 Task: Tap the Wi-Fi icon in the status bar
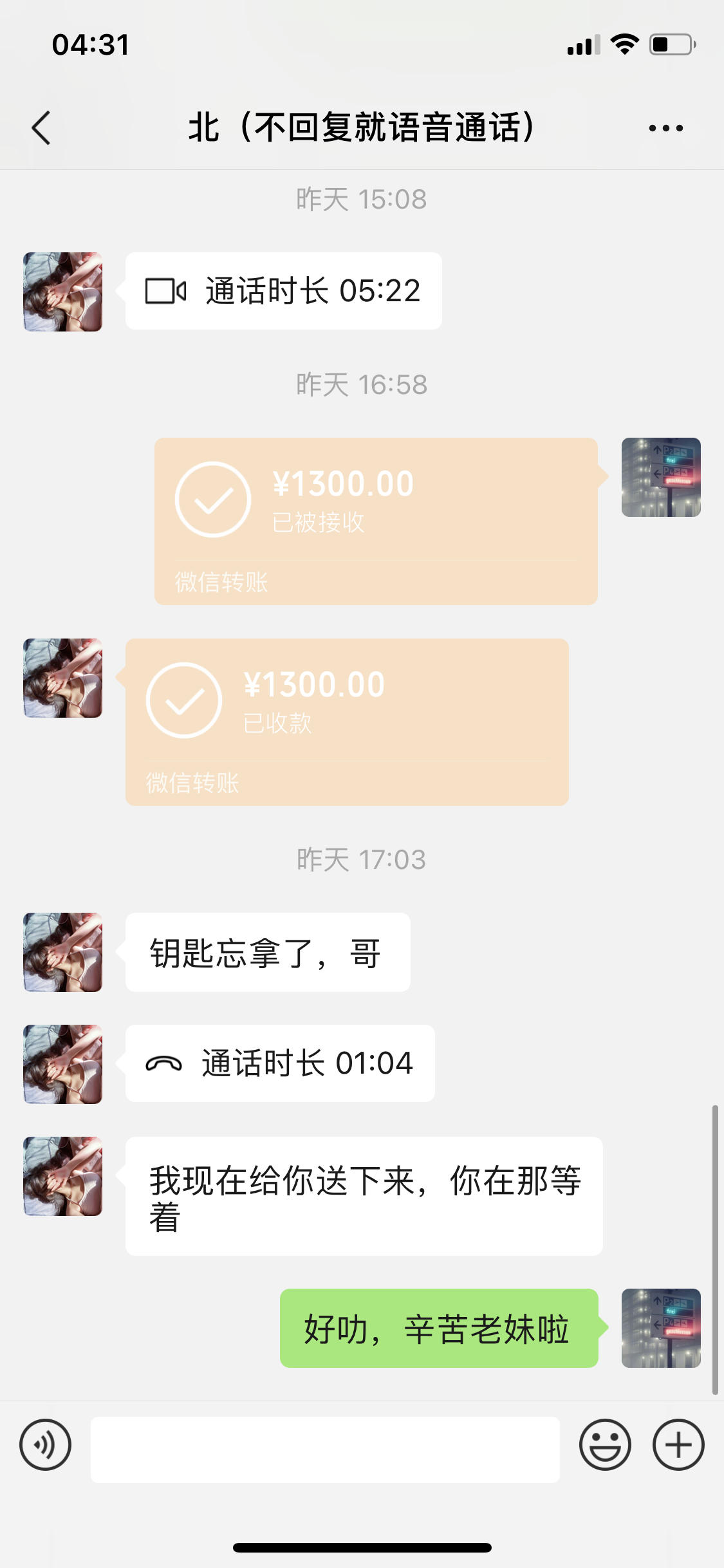pyautogui.click(x=622, y=44)
